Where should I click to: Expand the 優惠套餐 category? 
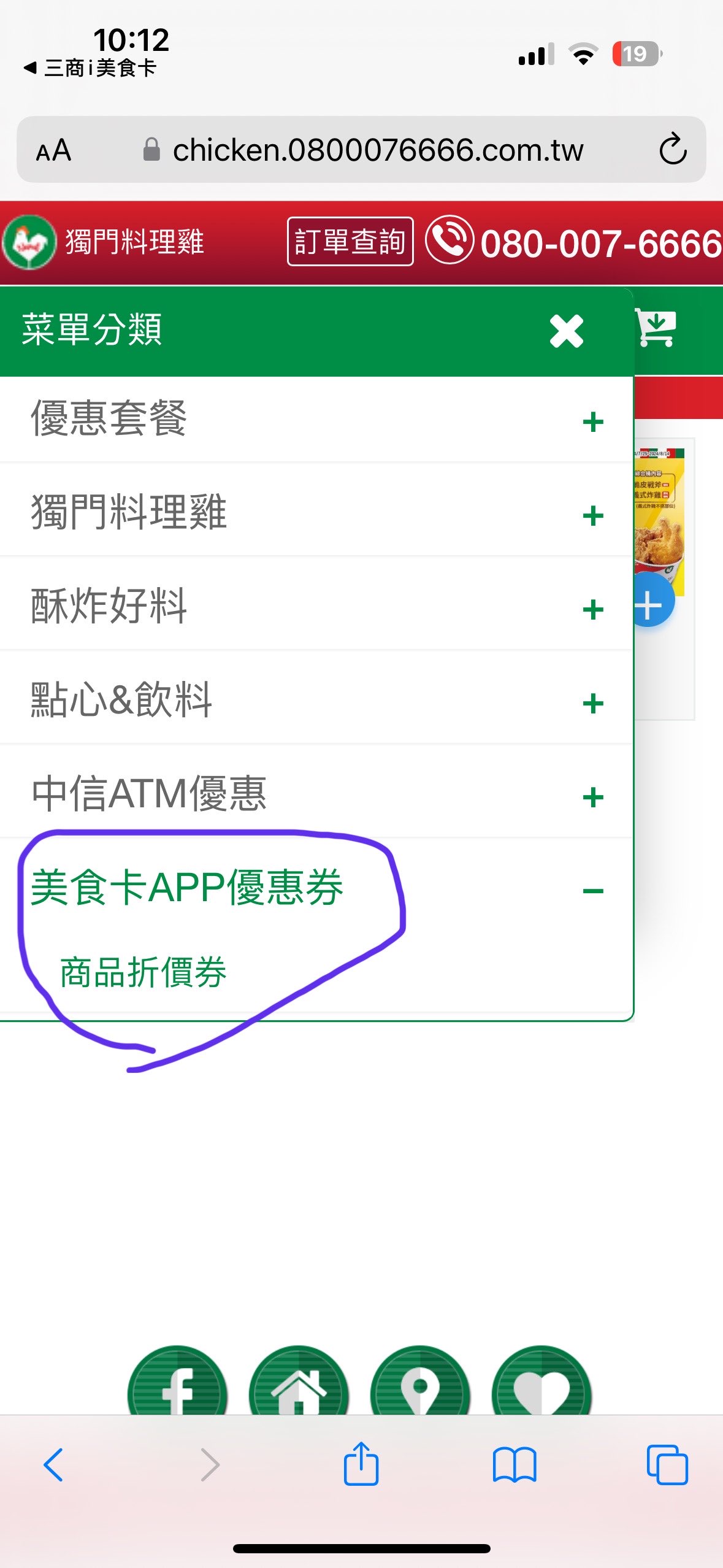pos(592,421)
